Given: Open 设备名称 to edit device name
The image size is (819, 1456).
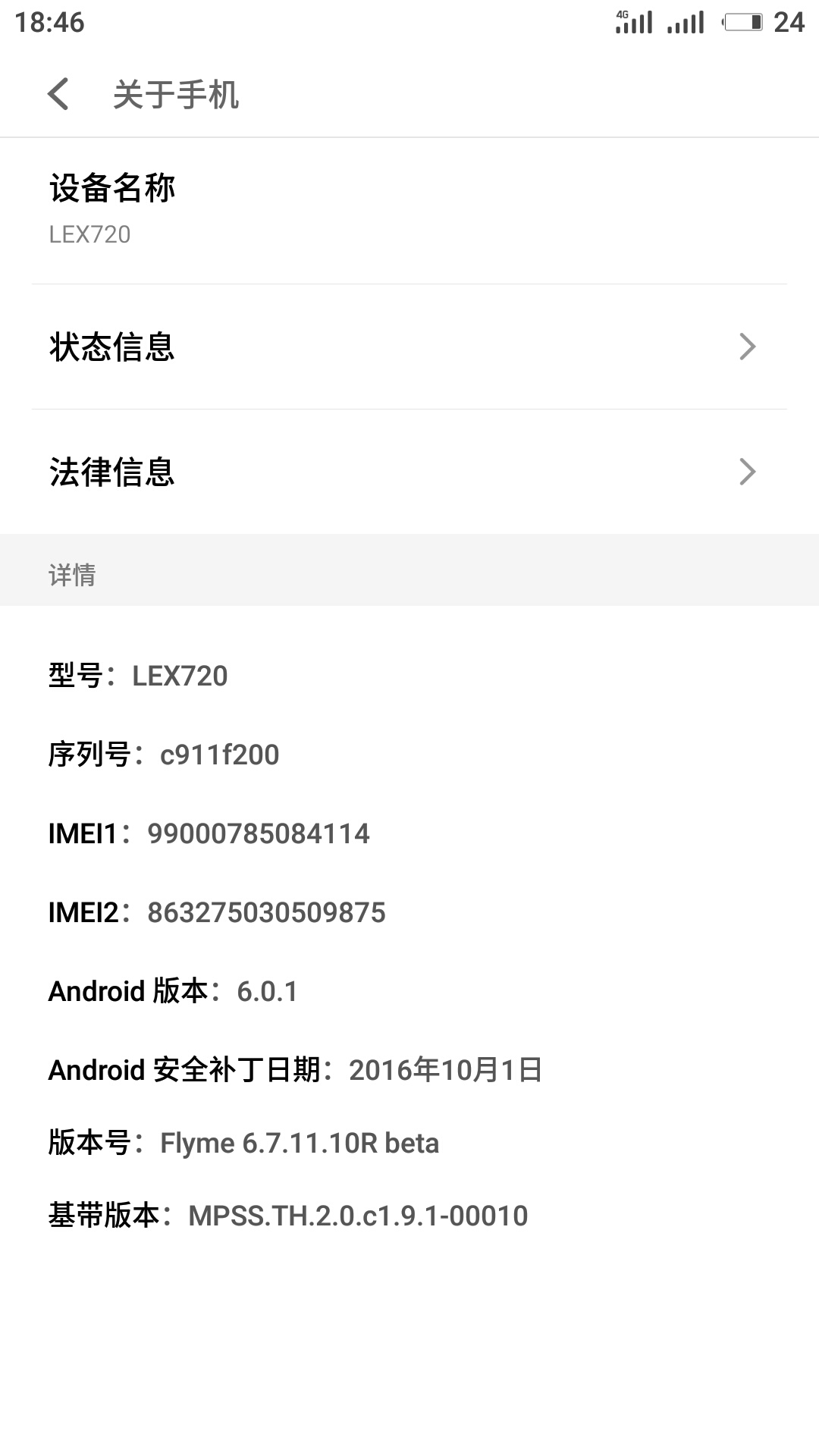Looking at the screenshot, I should (x=409, y=211).
